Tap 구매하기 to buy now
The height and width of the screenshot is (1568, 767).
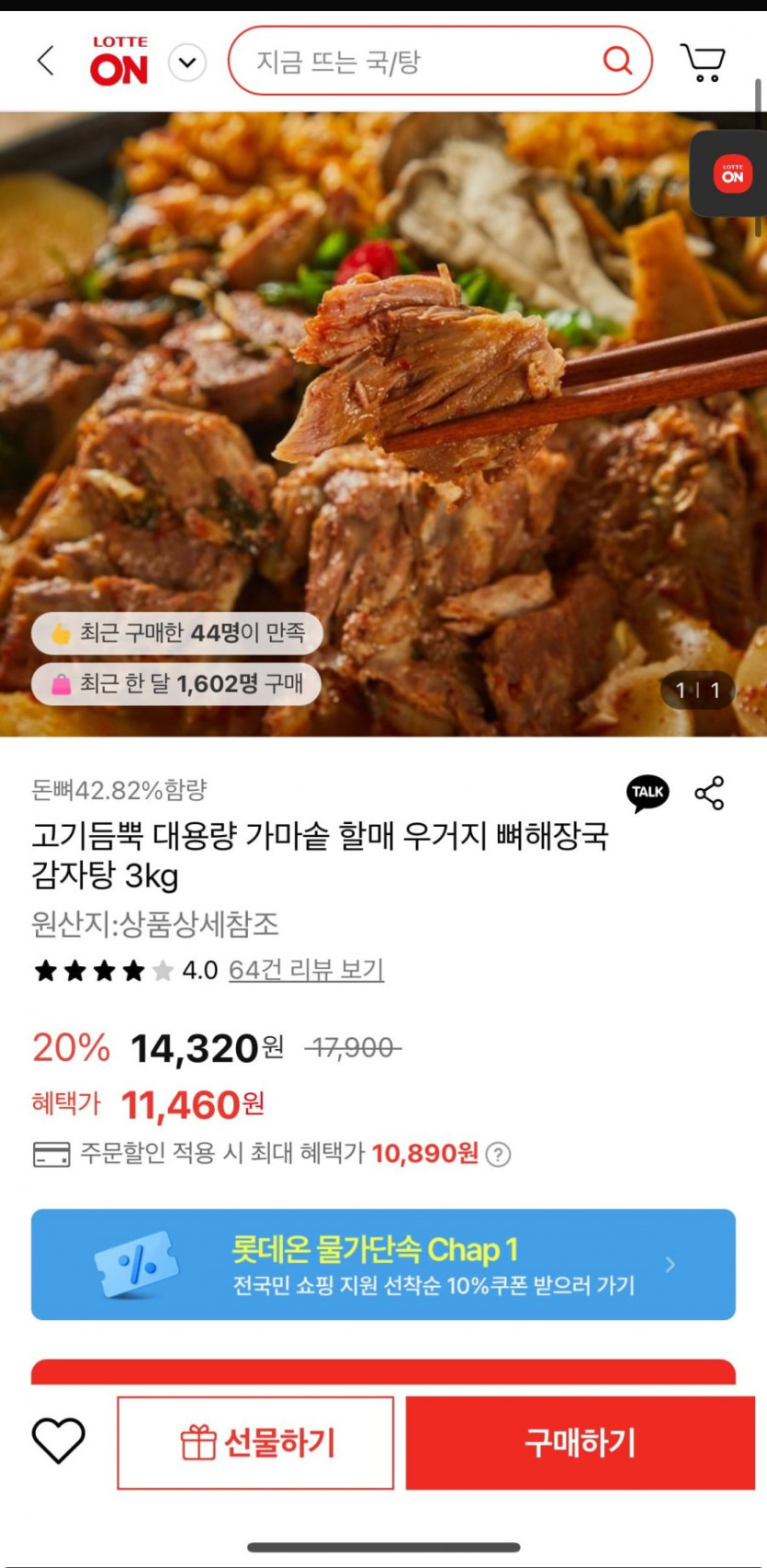(580, 1442)
